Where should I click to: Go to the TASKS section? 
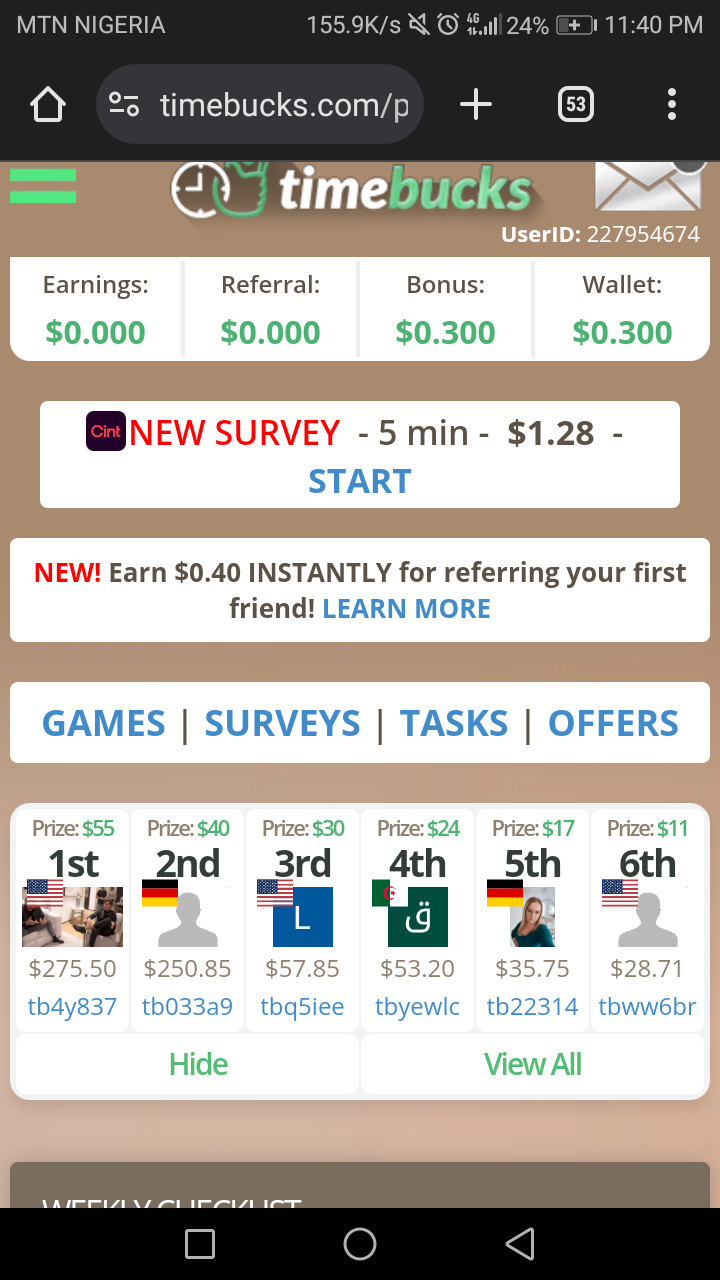(x=454, y=723)
